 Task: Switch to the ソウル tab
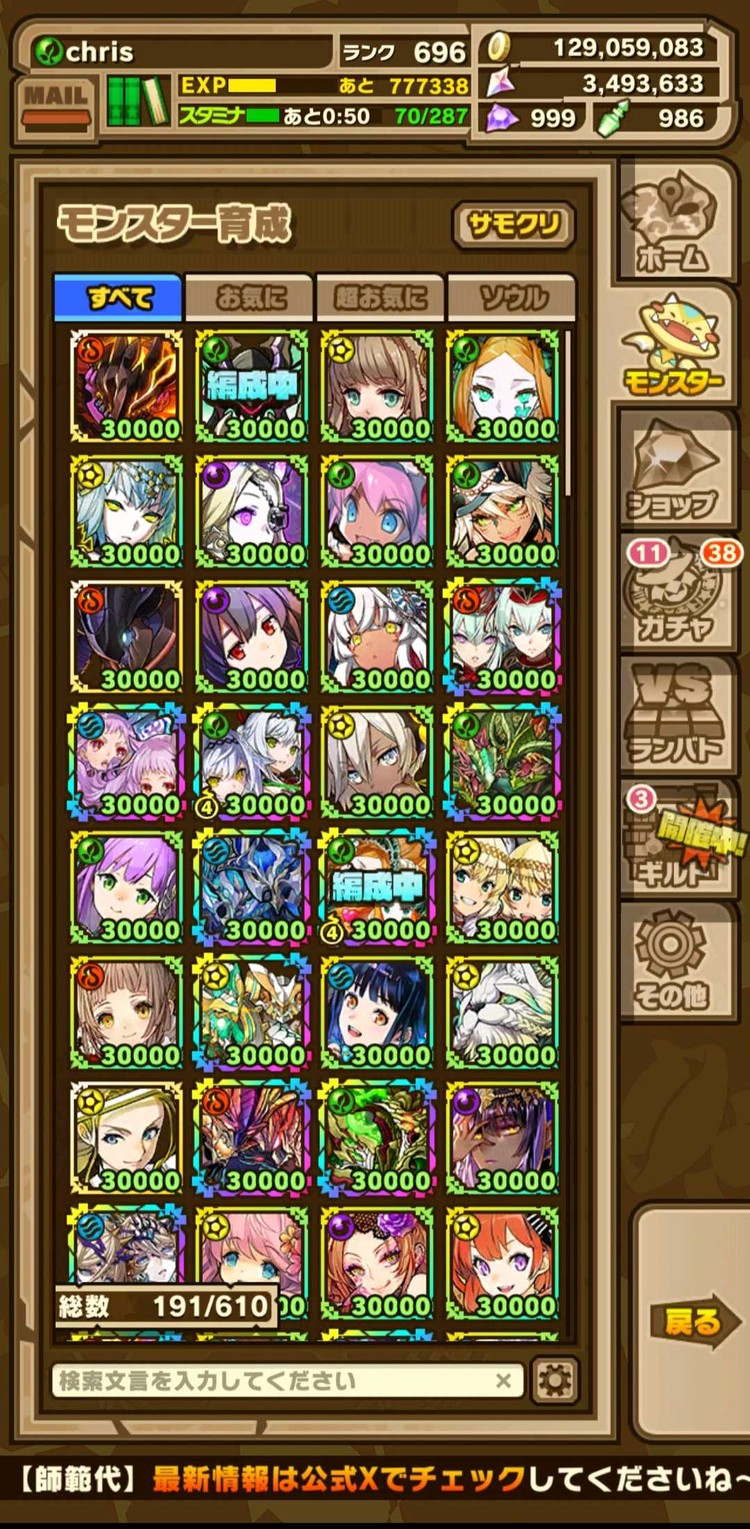pyautogui.click(x=512, y=298)
